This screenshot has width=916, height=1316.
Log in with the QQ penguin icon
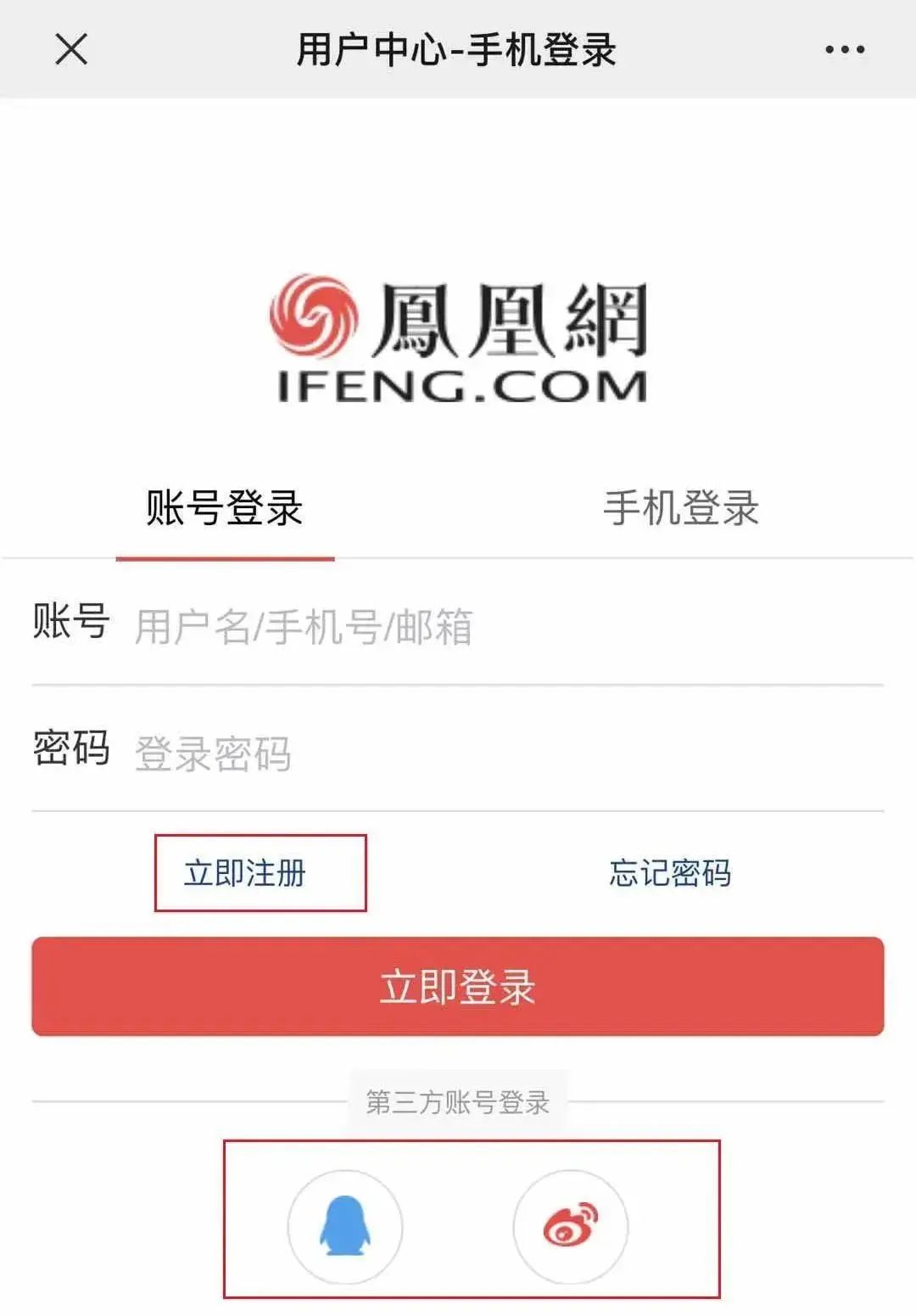[x=345, y=1226]
